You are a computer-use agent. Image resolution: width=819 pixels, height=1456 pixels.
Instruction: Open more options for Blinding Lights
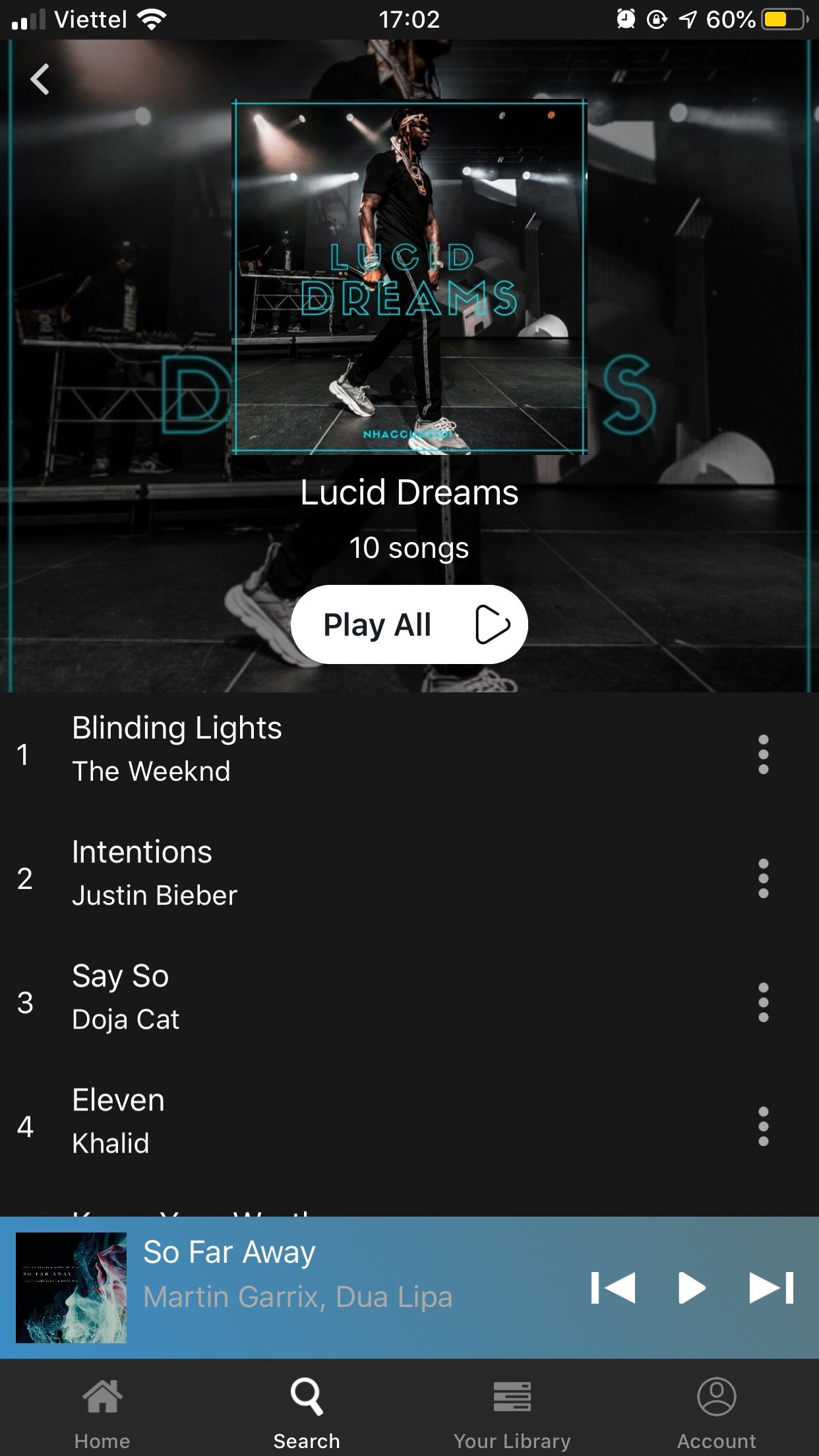(763, 754)
